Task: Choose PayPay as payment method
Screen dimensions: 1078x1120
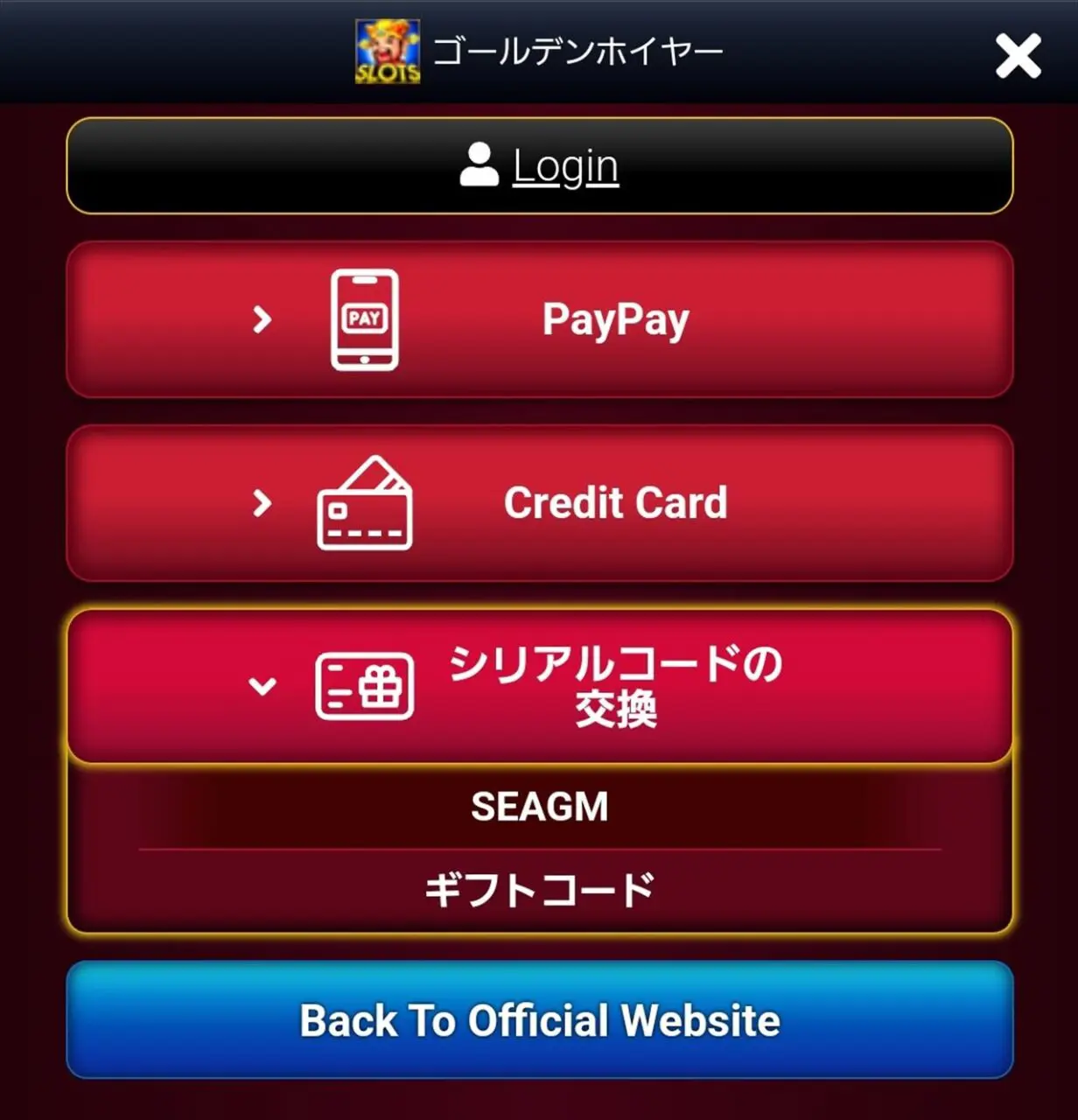Action: click(614, 319)
